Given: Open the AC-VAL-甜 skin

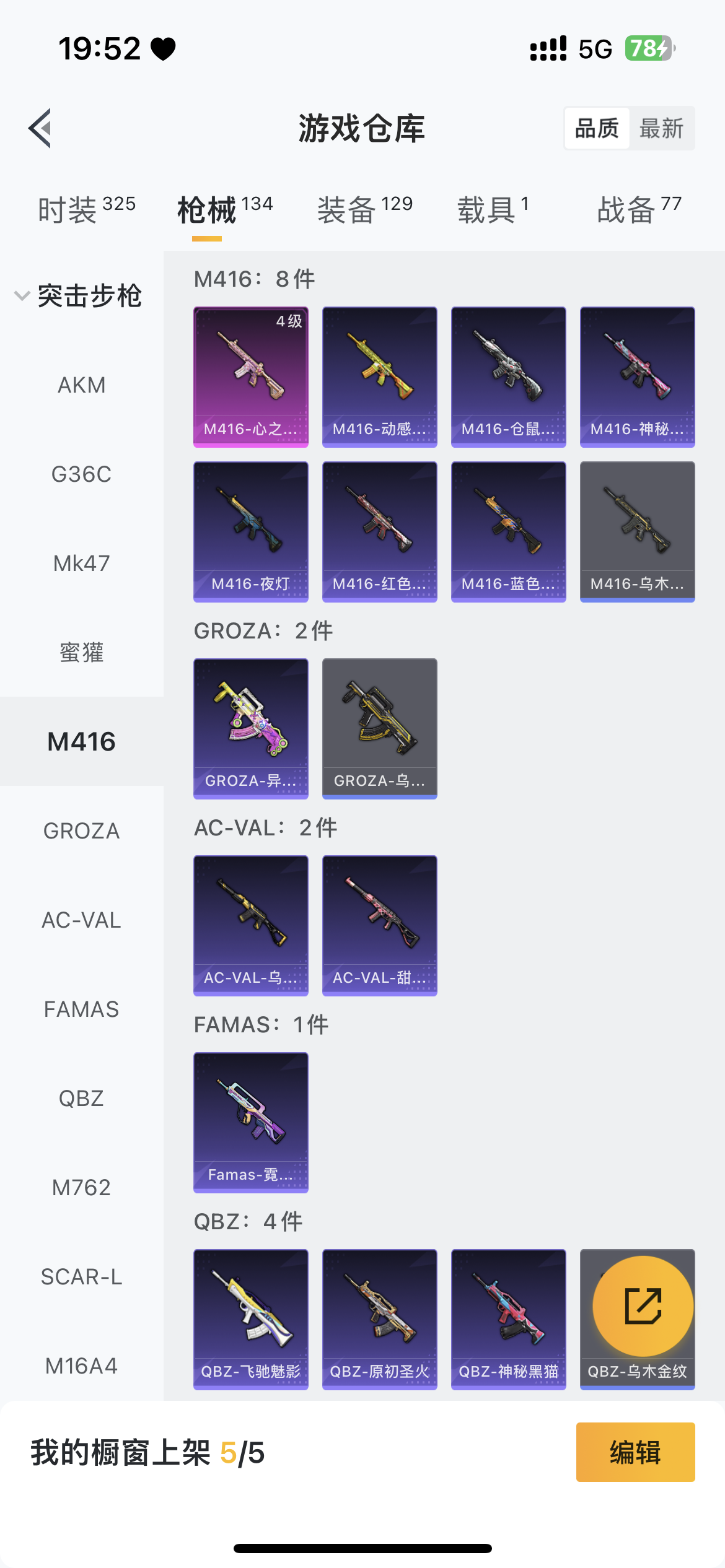Looking at the screenshot, I should 379,925.
